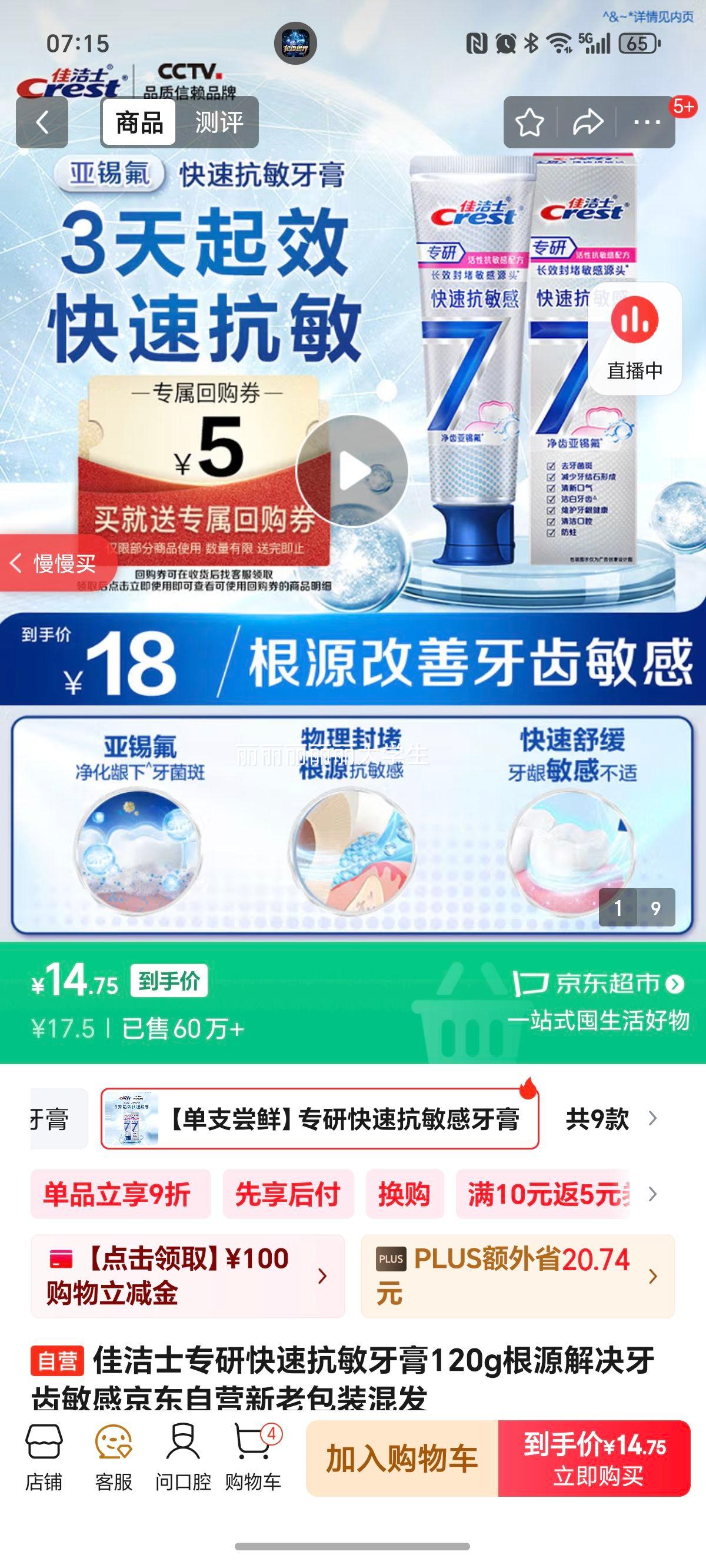The width and height of the screenshot is (706, 1568).
Task: Open the 购物车 shopping cart
Action: coord(252,1457)
